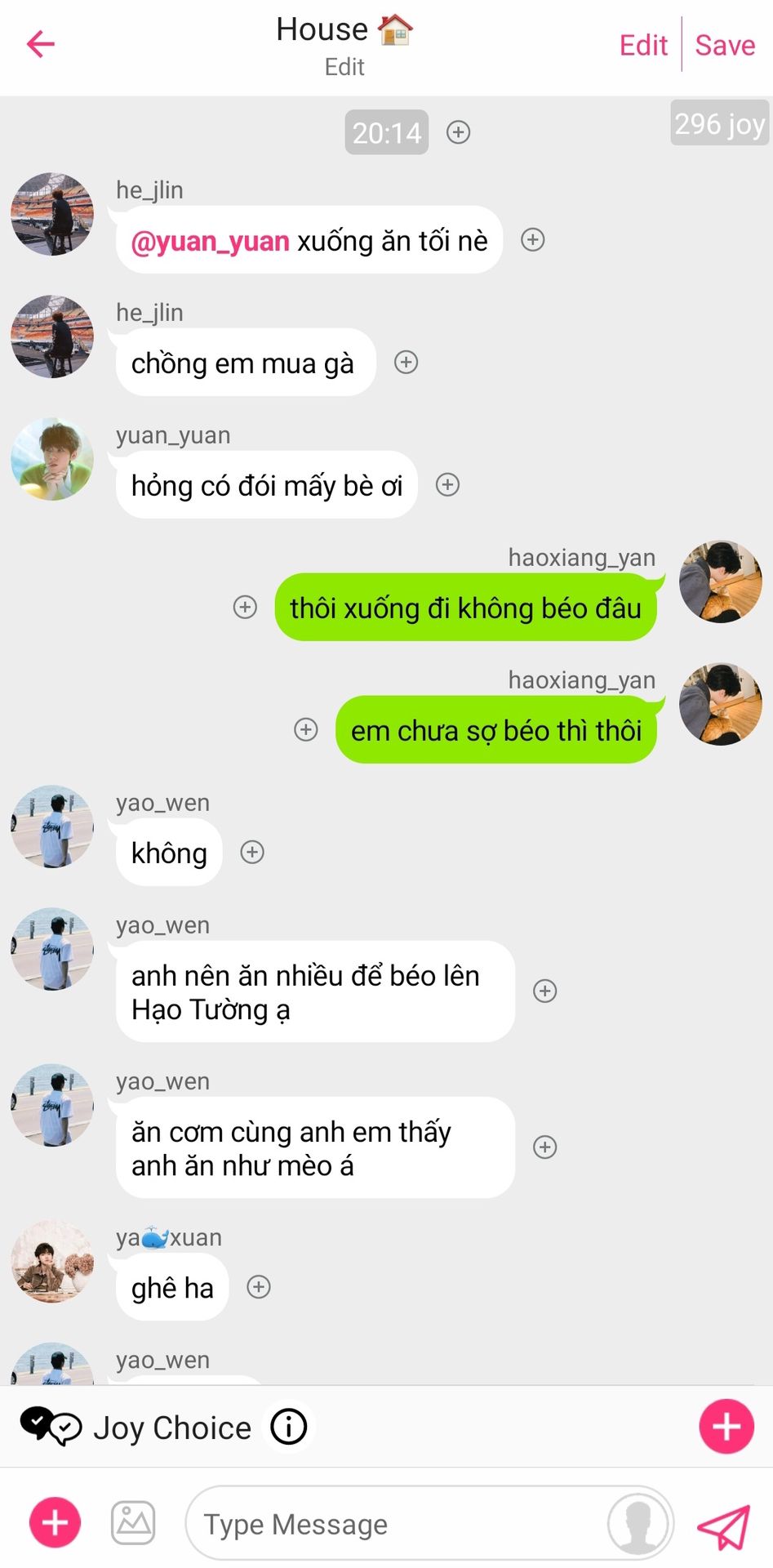The image size is (773, 1568).
Task: Tap plus icon beside the 20:14 timestamp
Action: tap(459, 132)
